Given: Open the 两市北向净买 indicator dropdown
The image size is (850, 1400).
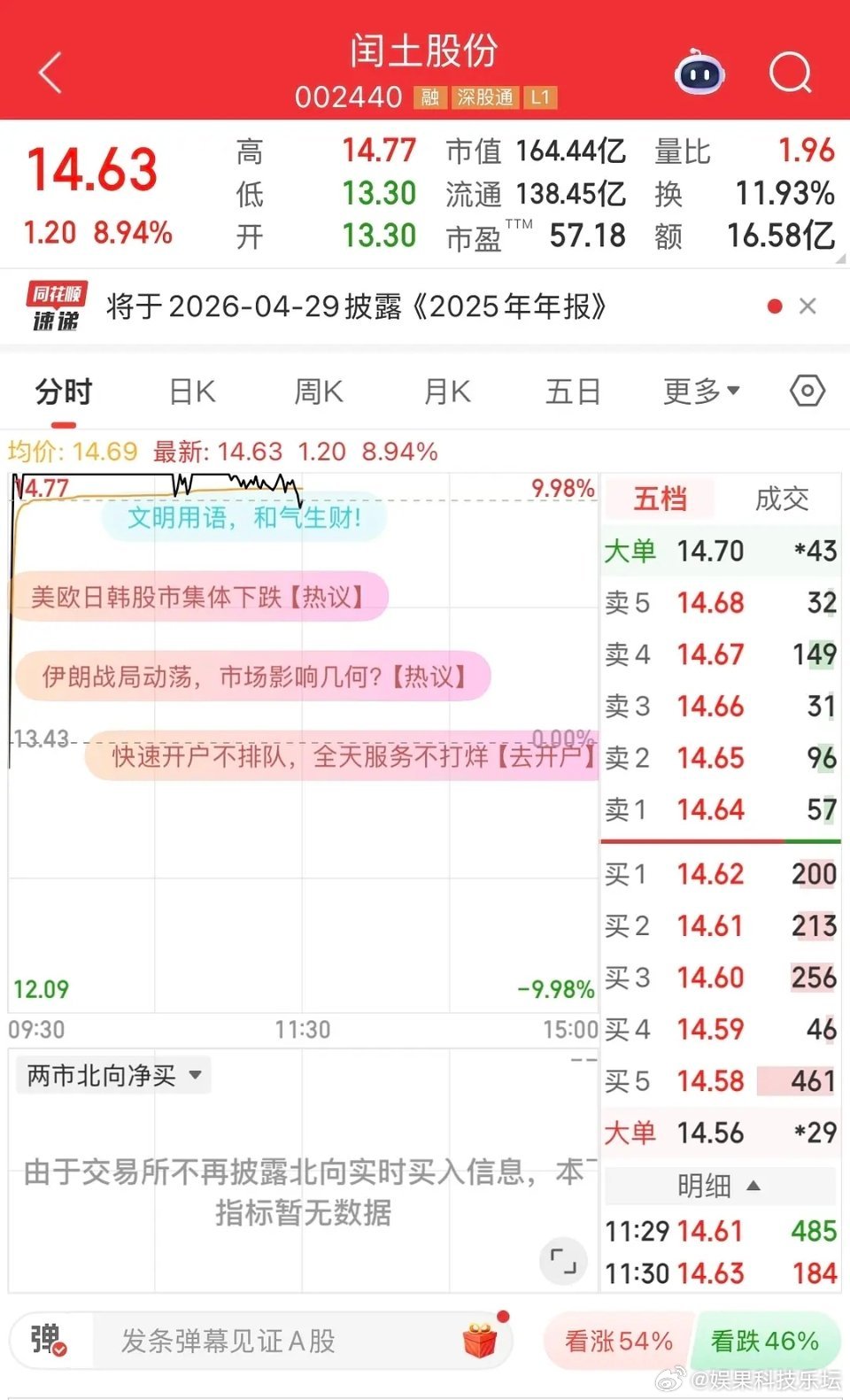Looking at the screenshot, I should click(112, 1075).
